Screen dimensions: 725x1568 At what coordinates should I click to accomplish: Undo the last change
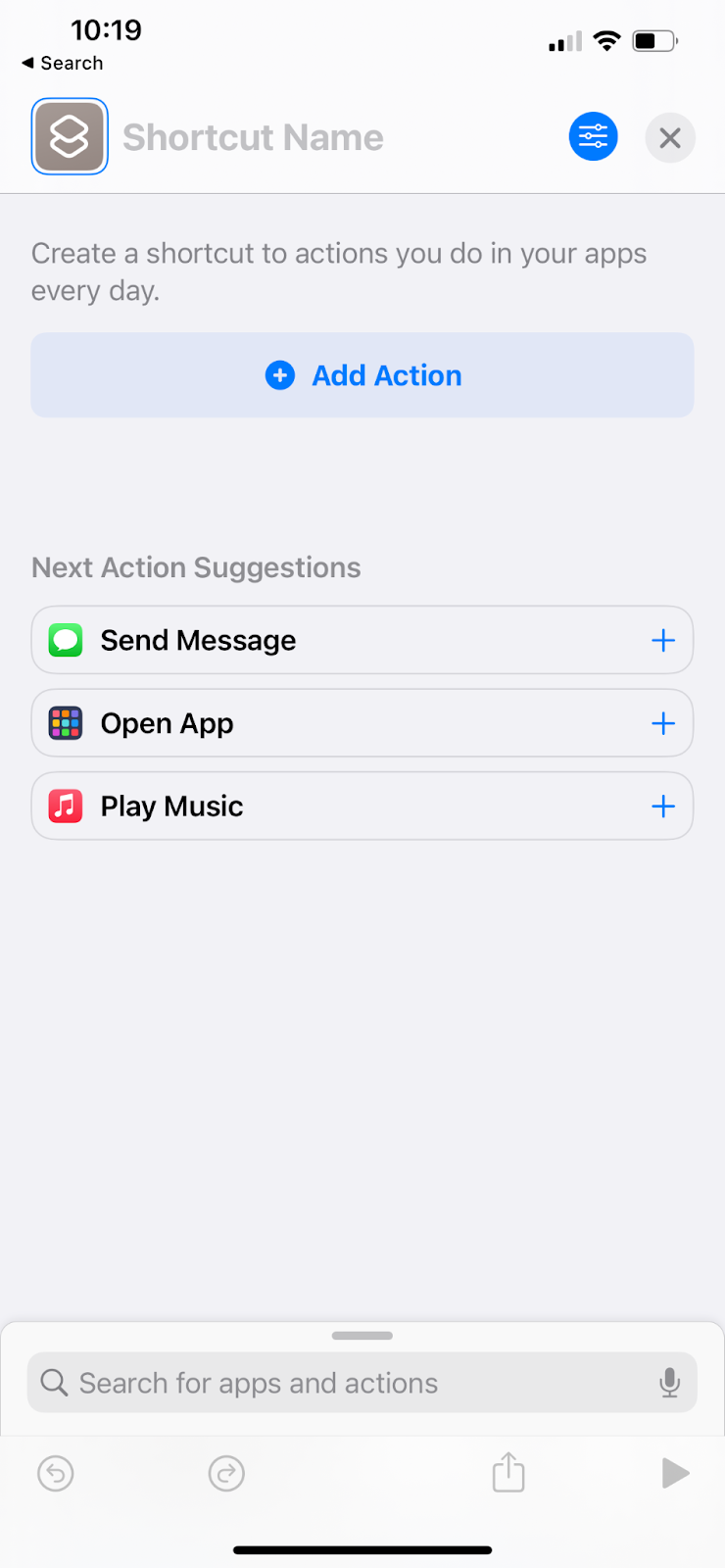[56, 1473]
